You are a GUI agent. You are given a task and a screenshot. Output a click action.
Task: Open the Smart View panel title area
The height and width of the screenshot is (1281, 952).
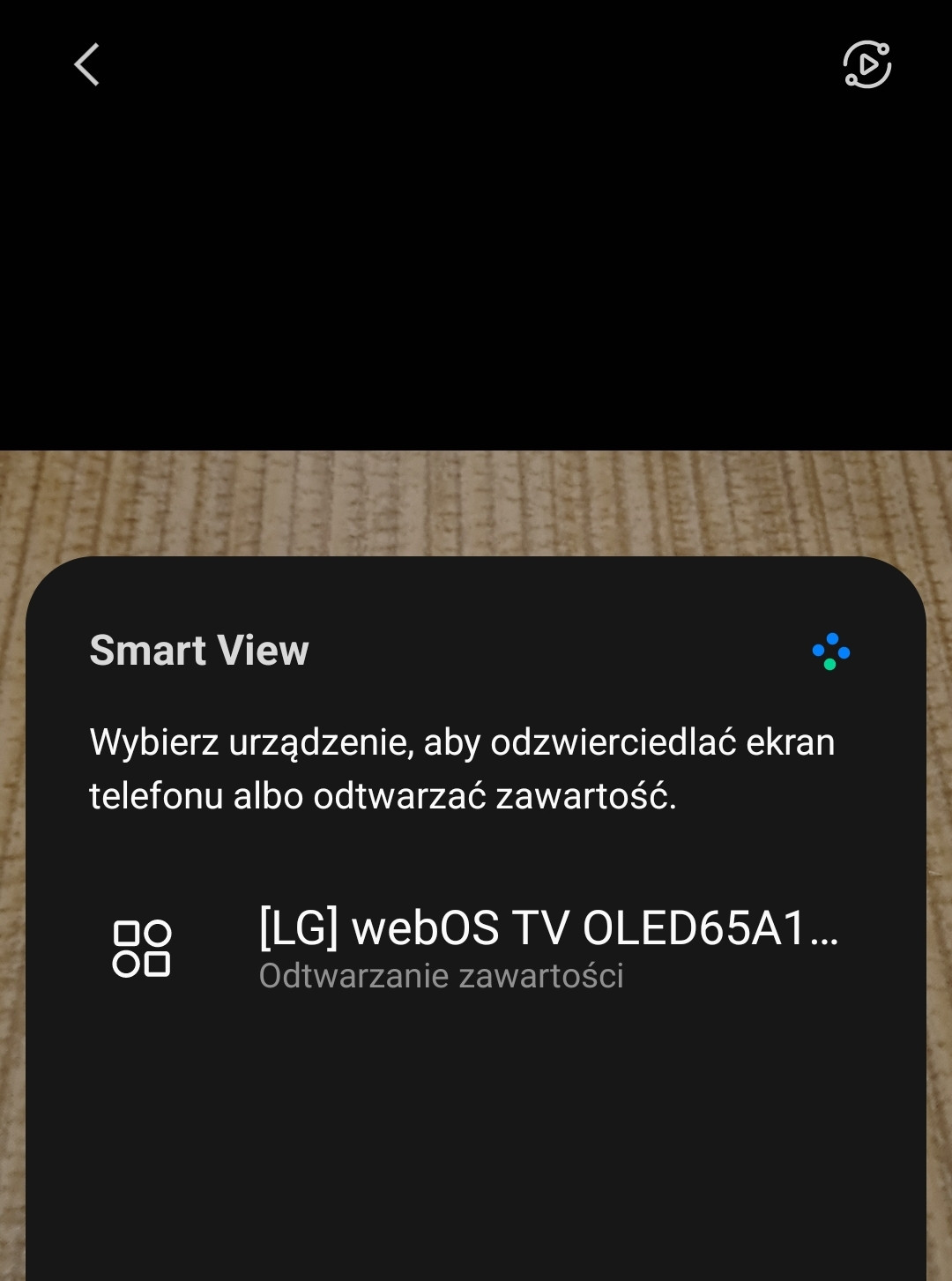tap(199, 651)
